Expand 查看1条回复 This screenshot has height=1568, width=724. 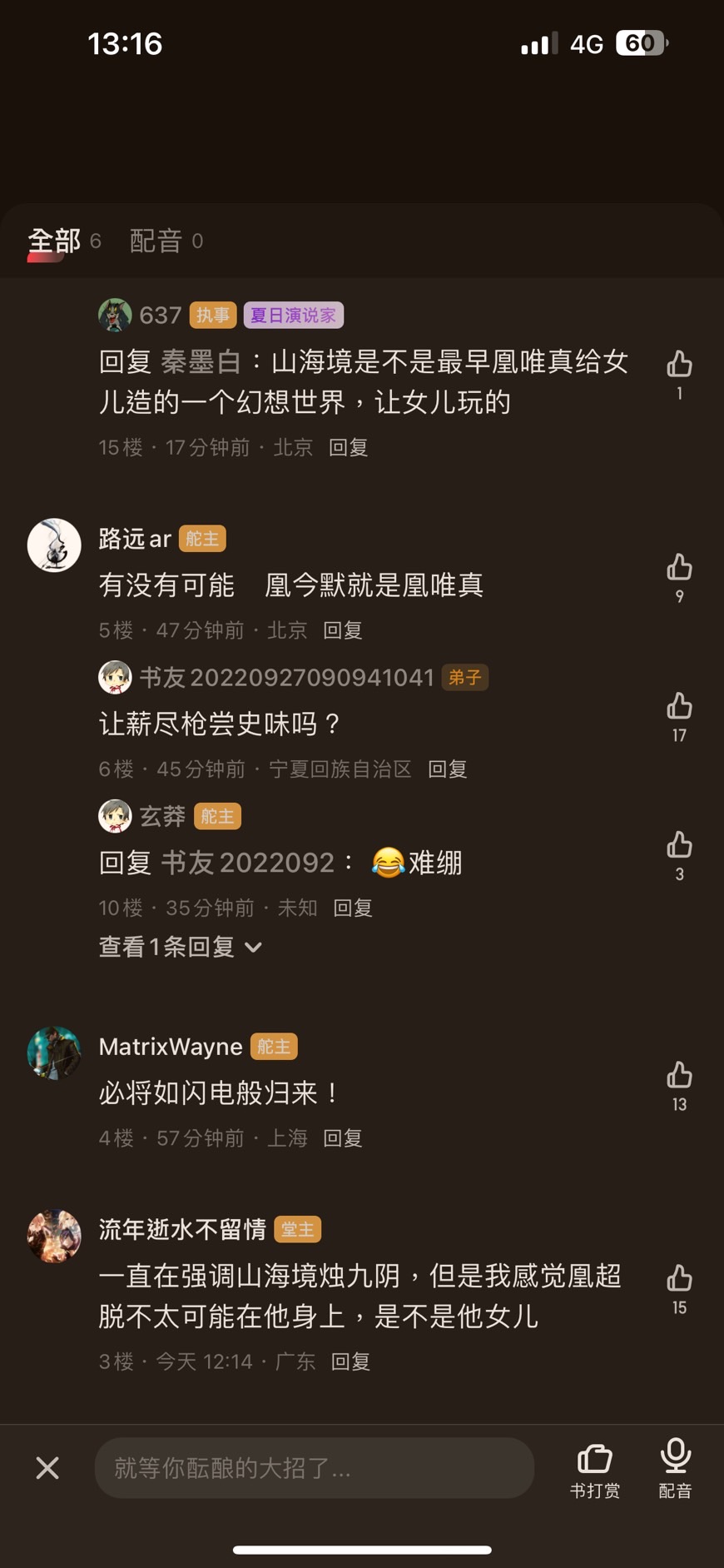180,947
